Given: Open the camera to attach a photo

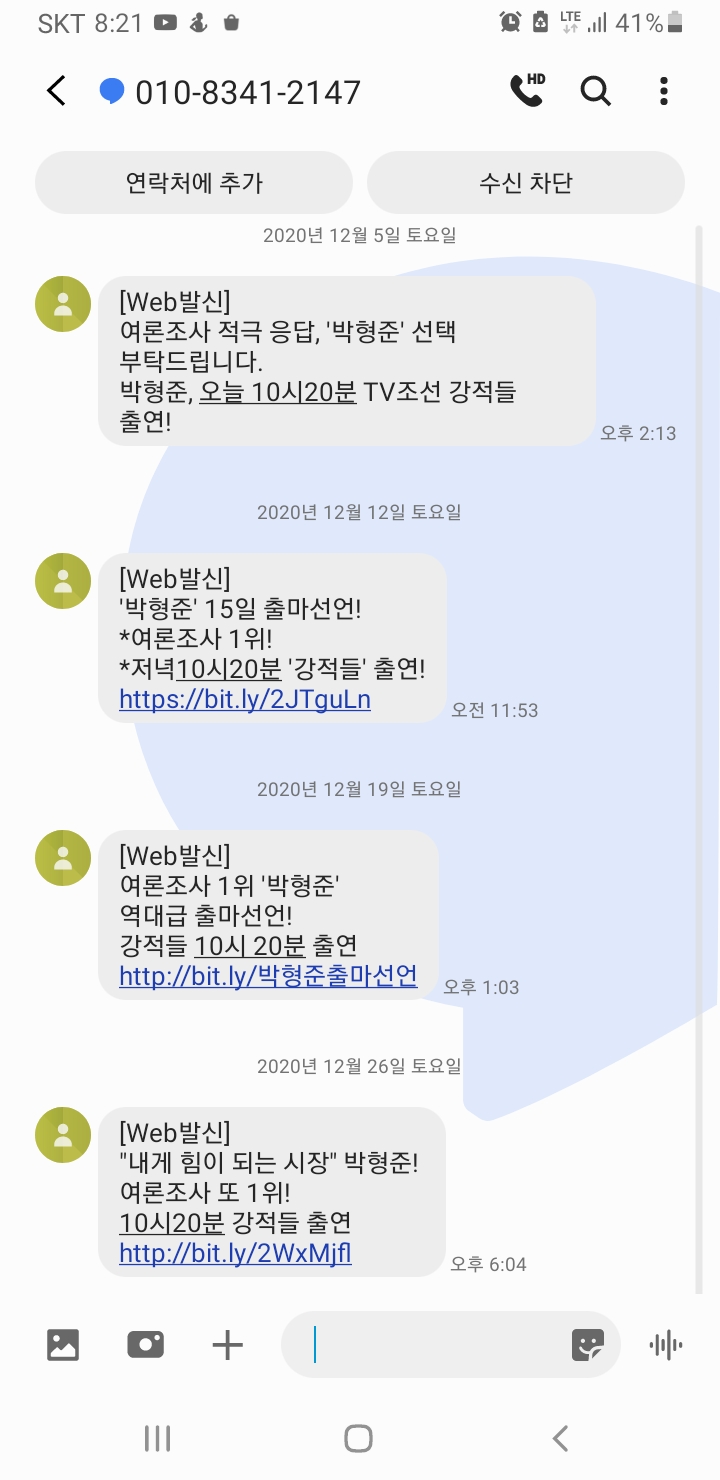Looking at the screenshot, I should tap(146, 1345).
